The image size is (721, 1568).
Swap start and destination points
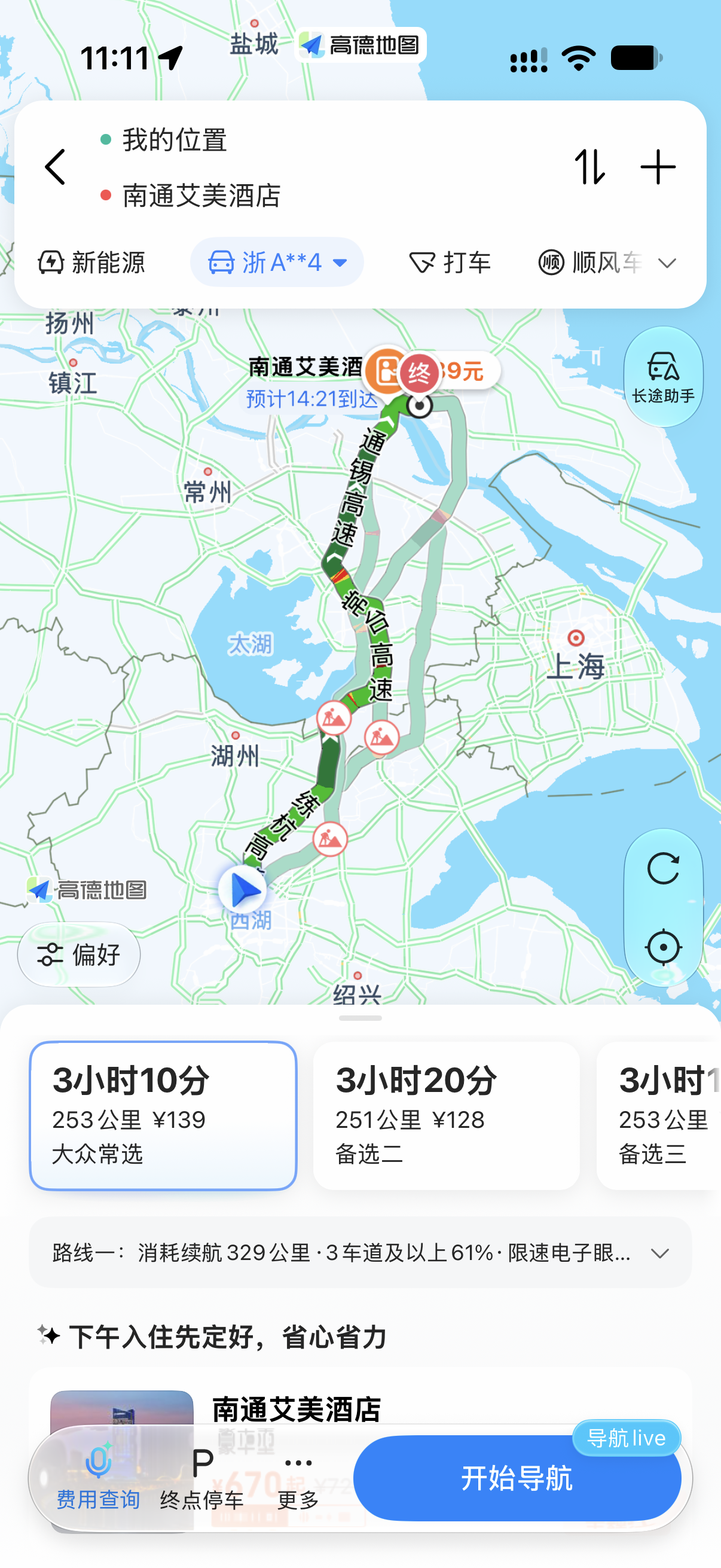tap(589, 167)
